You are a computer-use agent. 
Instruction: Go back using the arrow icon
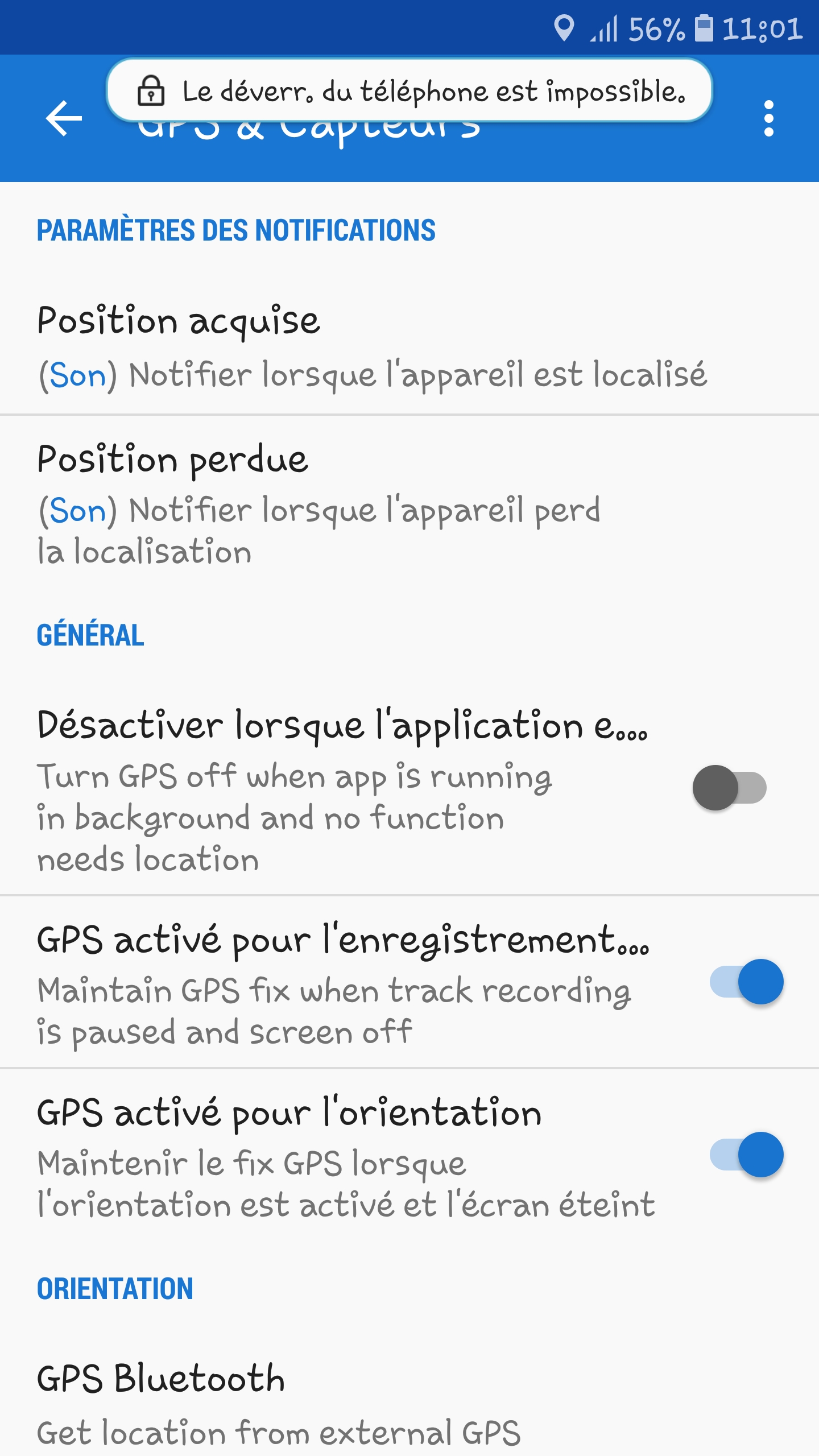(x=64, y=118)
